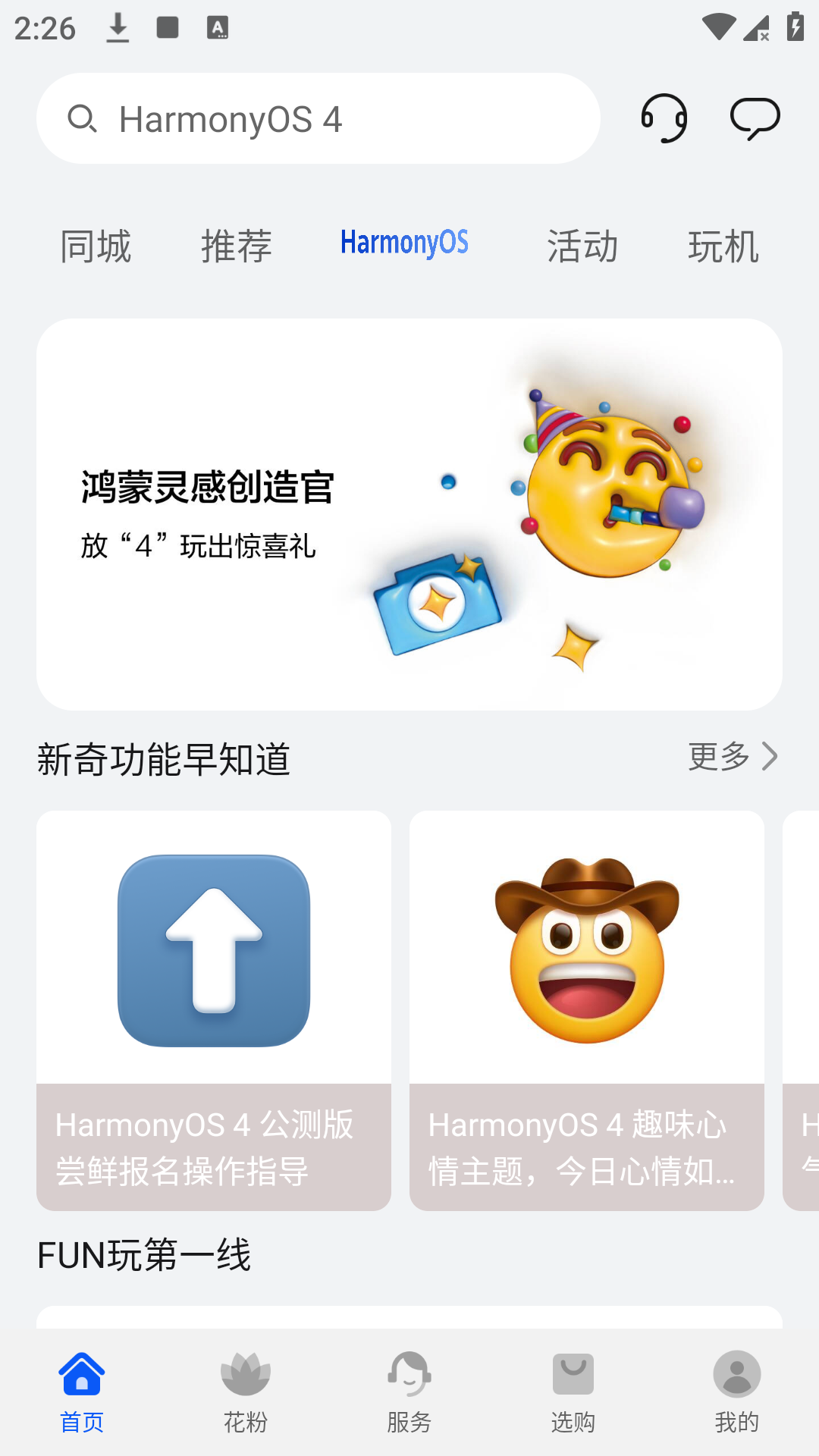The width and height of the screenshot is (819, 1456).
Task: Switch to the 选购 bottom tab
Action: point(573,1392)
